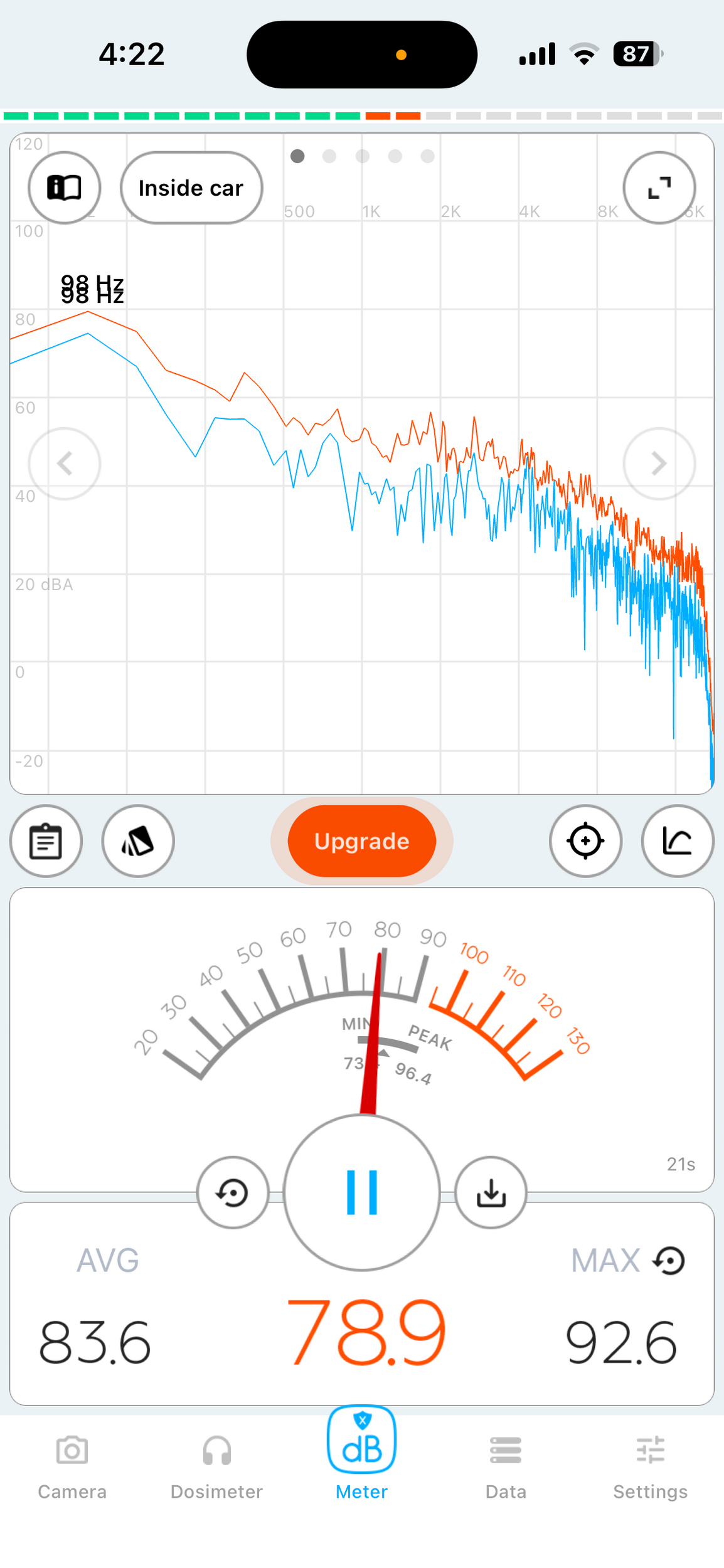Screen dimensions: 724x1568
Task: Open the themes swatch icon
Action: tap(138, 841)
